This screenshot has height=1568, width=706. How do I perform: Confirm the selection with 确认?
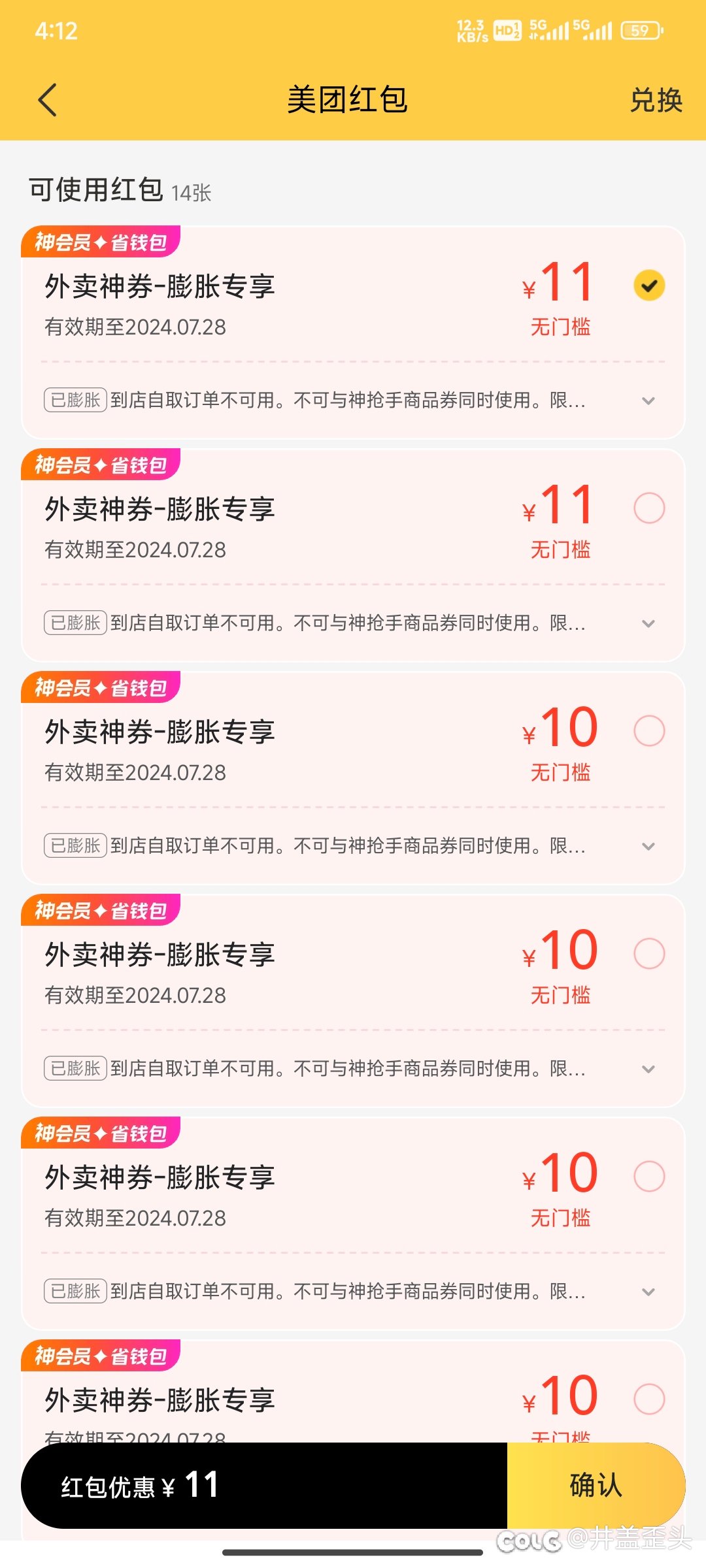[x=596, y=1485]
